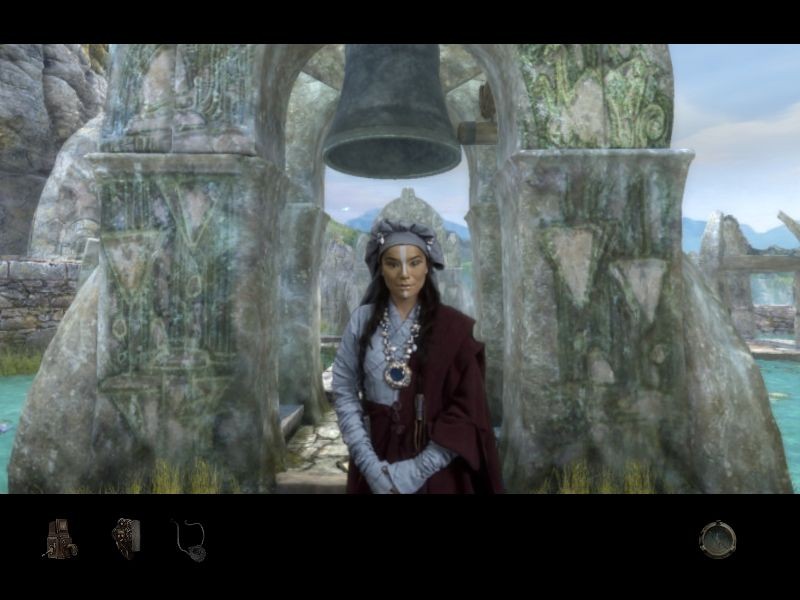Open the camera from the inventory bar
The height and width of the screenshot is (600, 800).
(60, 539)
